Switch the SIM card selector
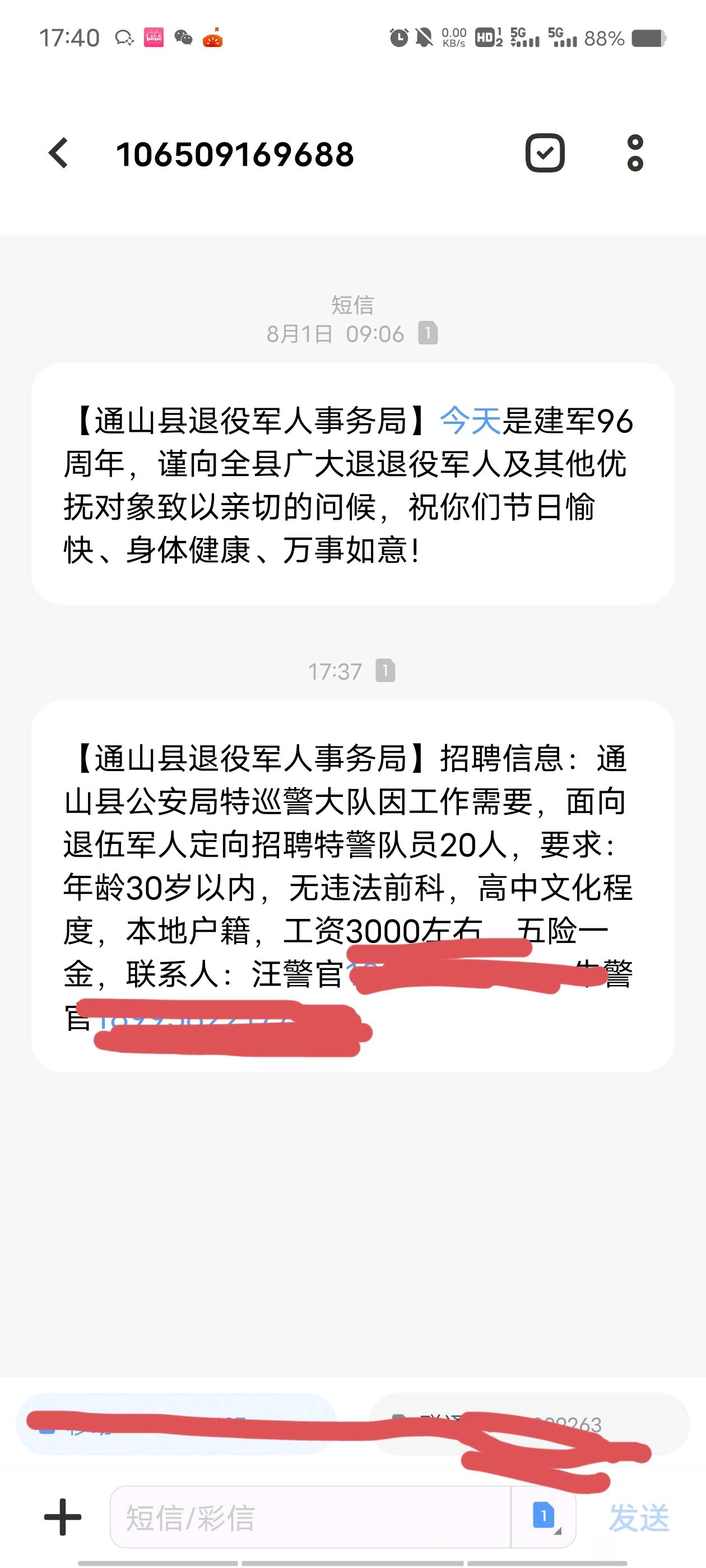 544,1517
